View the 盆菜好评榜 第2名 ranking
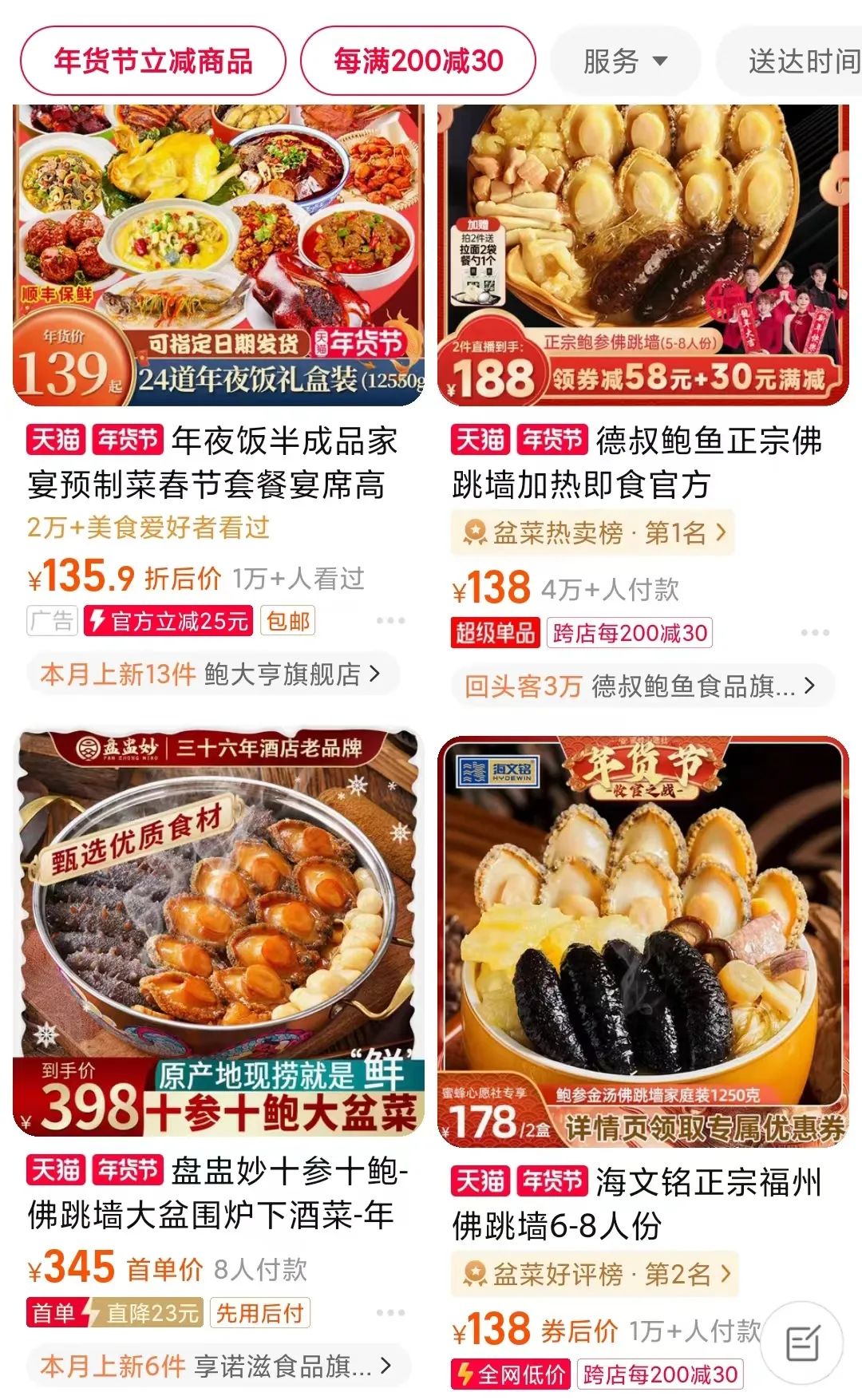Image resolution: width=862 pixels, height=1400 pixels. [x=595, y=1274]
